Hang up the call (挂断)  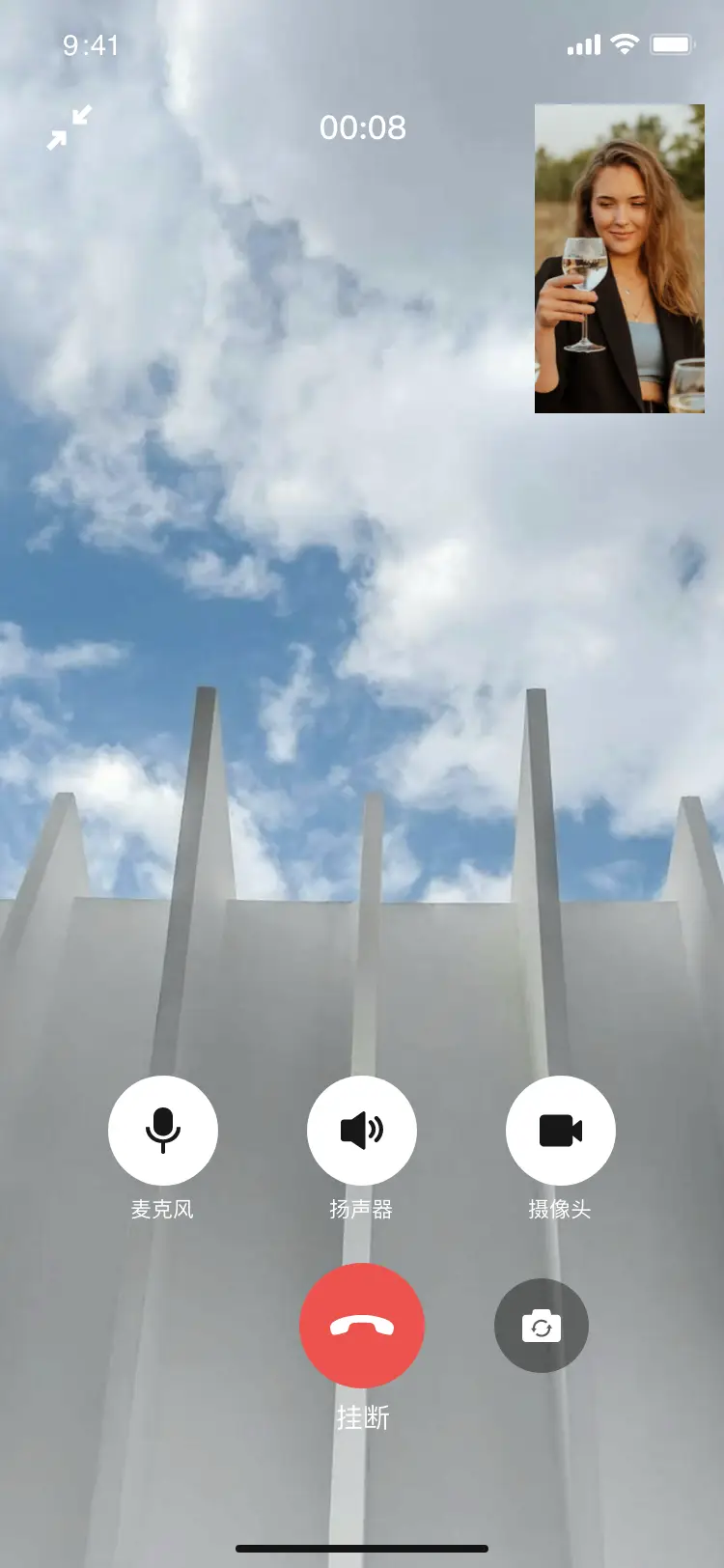pos(362,1326)
